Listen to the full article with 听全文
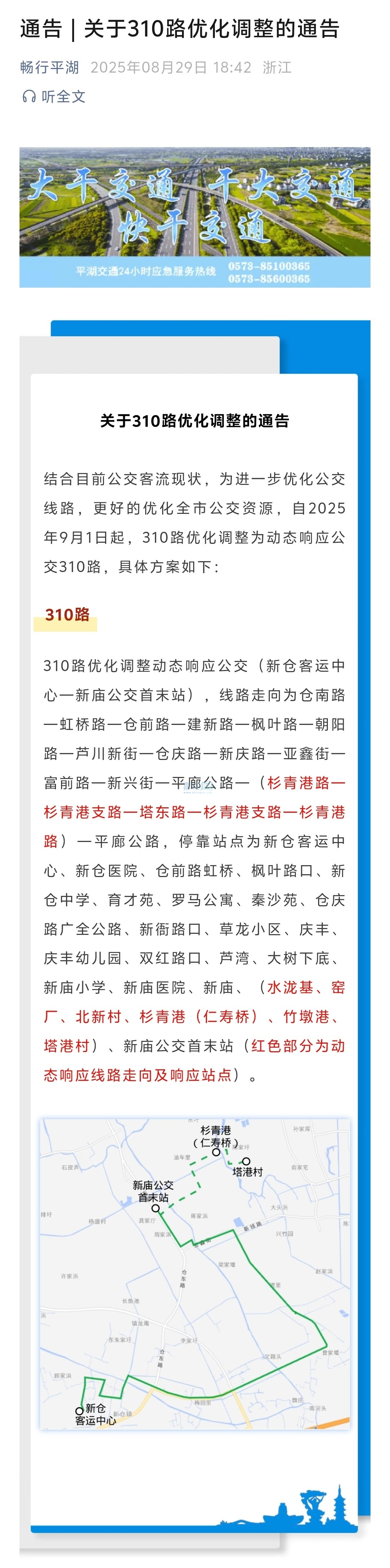This screenshot has width=390, height=1568. 54,96
